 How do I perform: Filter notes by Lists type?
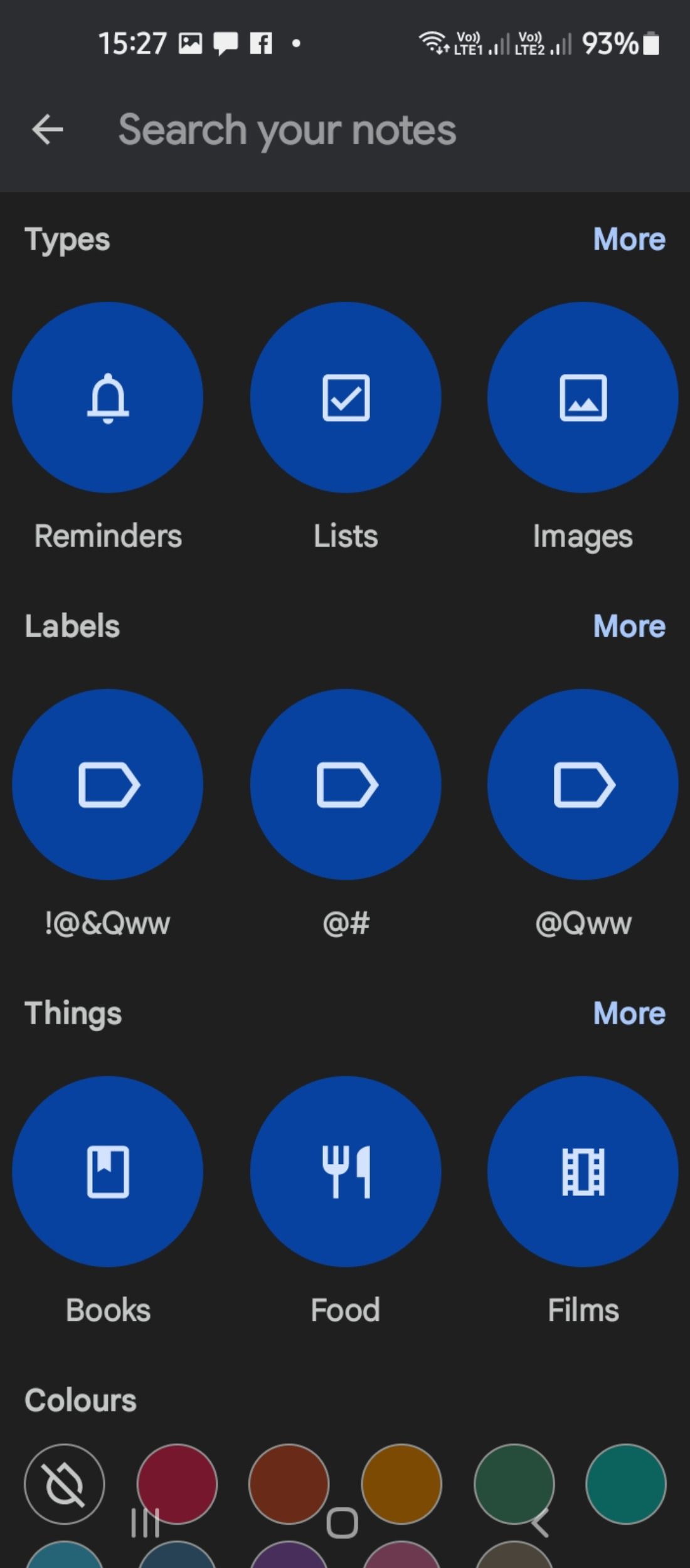(x=346, y=396)
